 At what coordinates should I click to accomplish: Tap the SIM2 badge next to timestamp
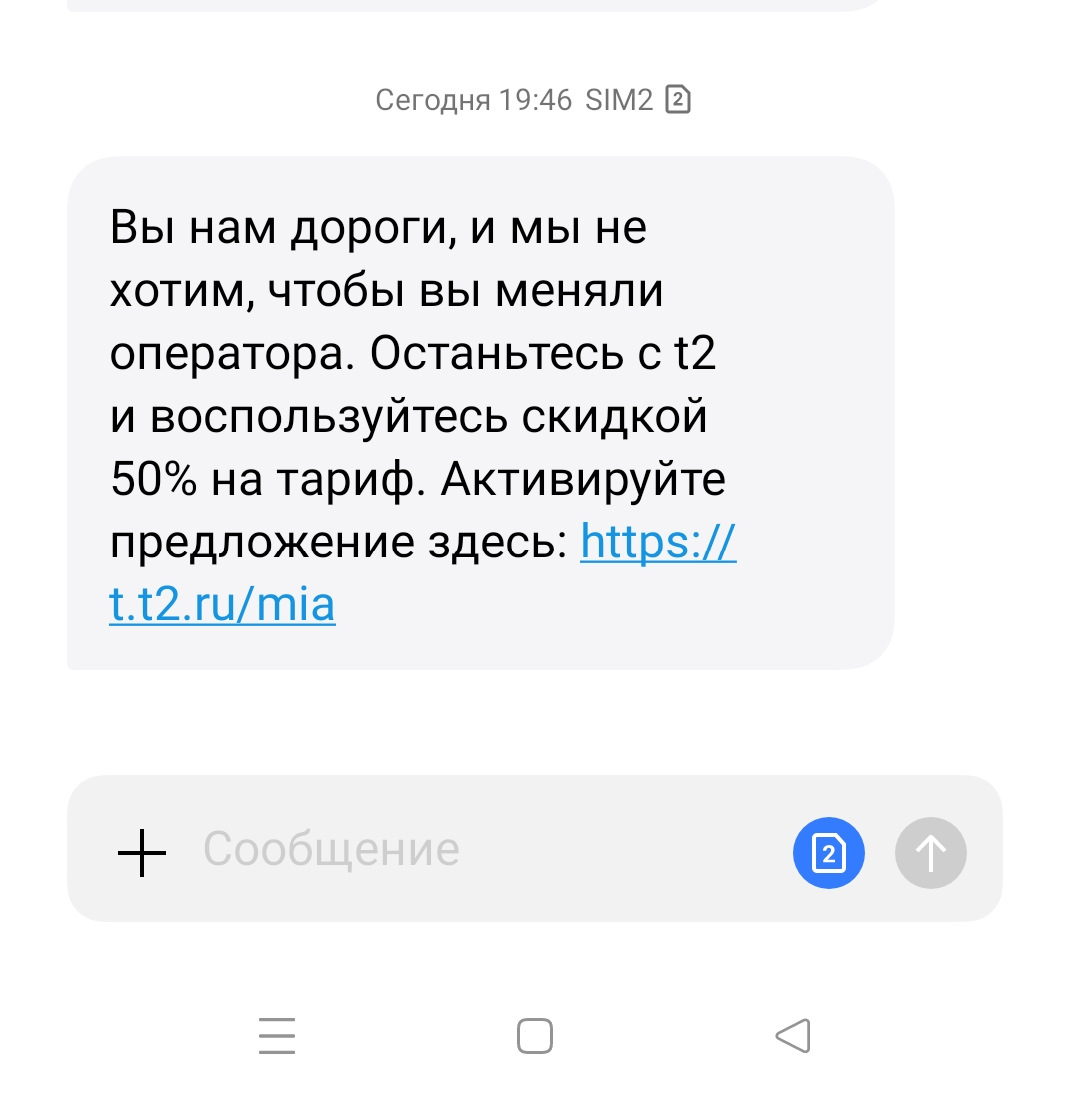(679, 99)
